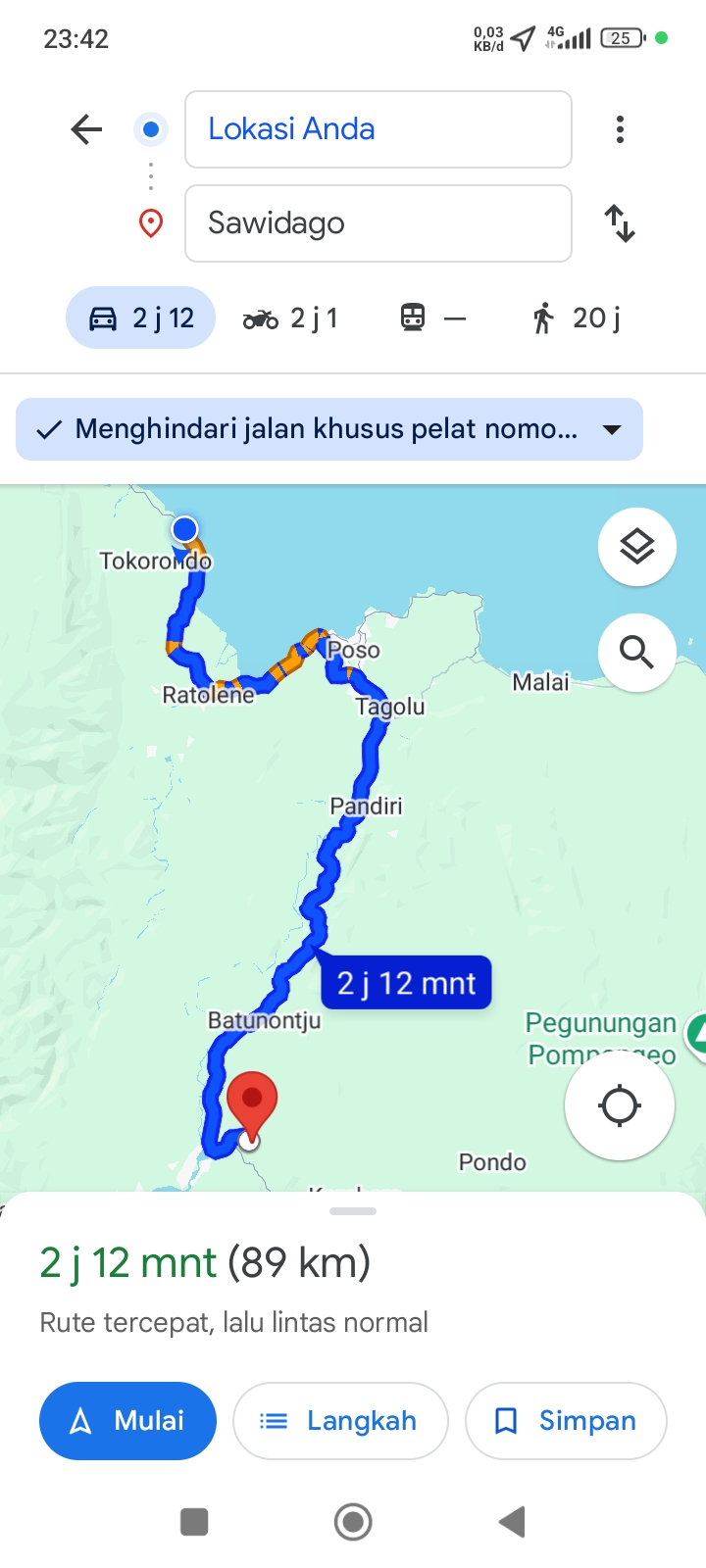706x1568 pixels.
Task: Tap system home button
Action: [353, 1522]
